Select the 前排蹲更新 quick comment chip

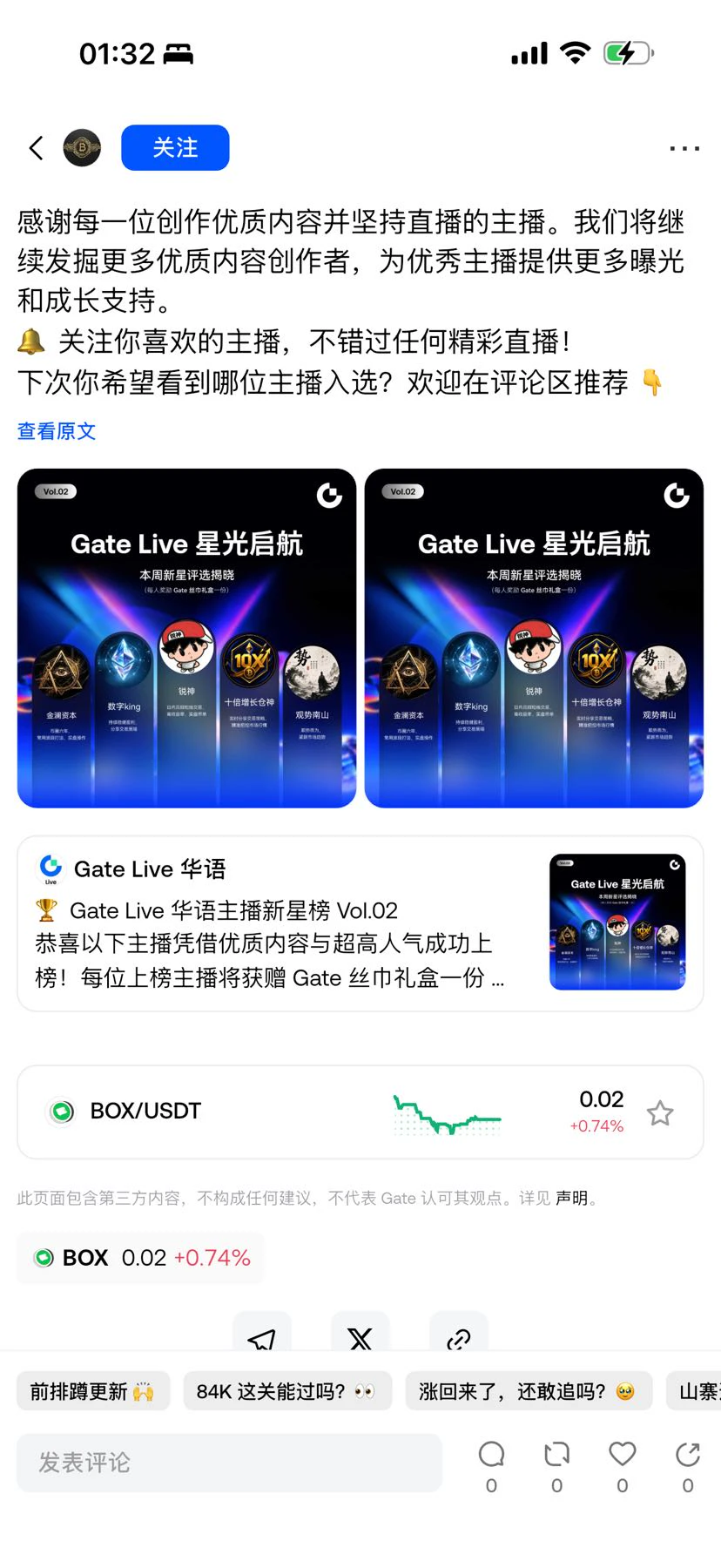tap(93, 1391)
